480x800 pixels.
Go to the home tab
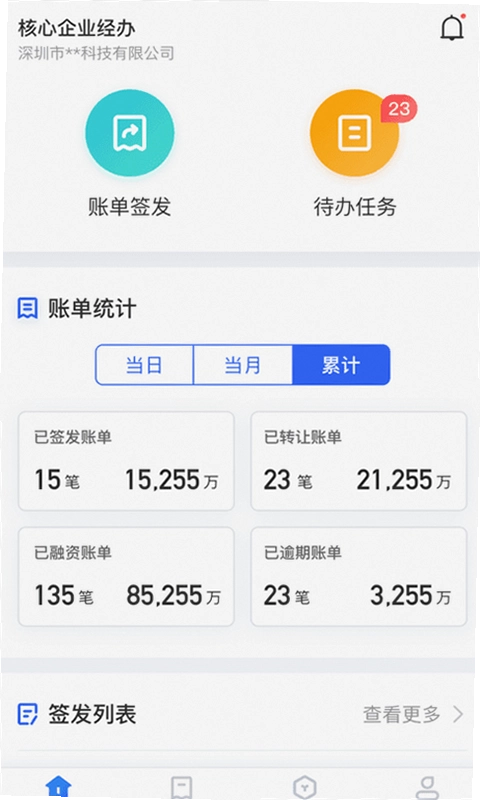[x=59, y=786]
